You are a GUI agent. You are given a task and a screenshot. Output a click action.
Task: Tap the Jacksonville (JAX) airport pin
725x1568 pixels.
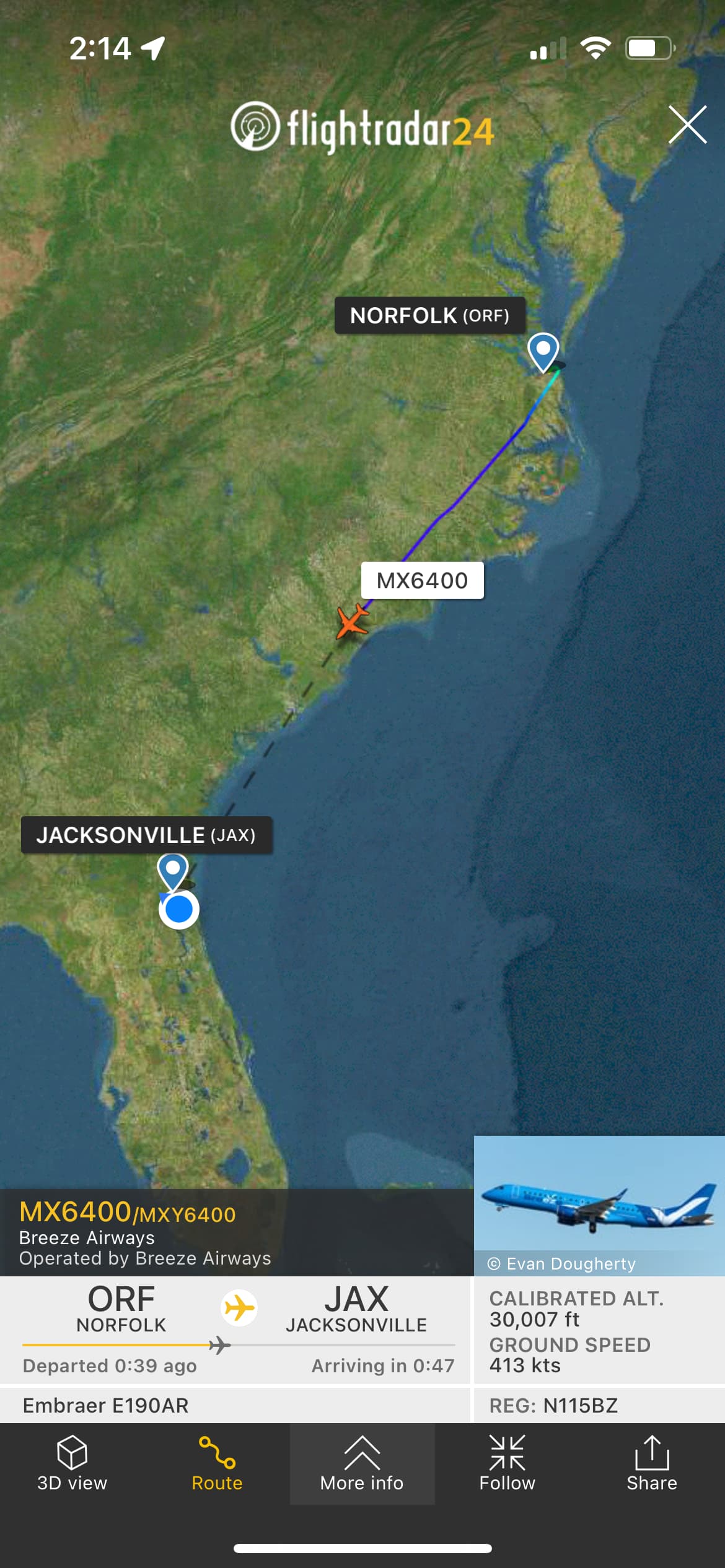coord(173,871)
